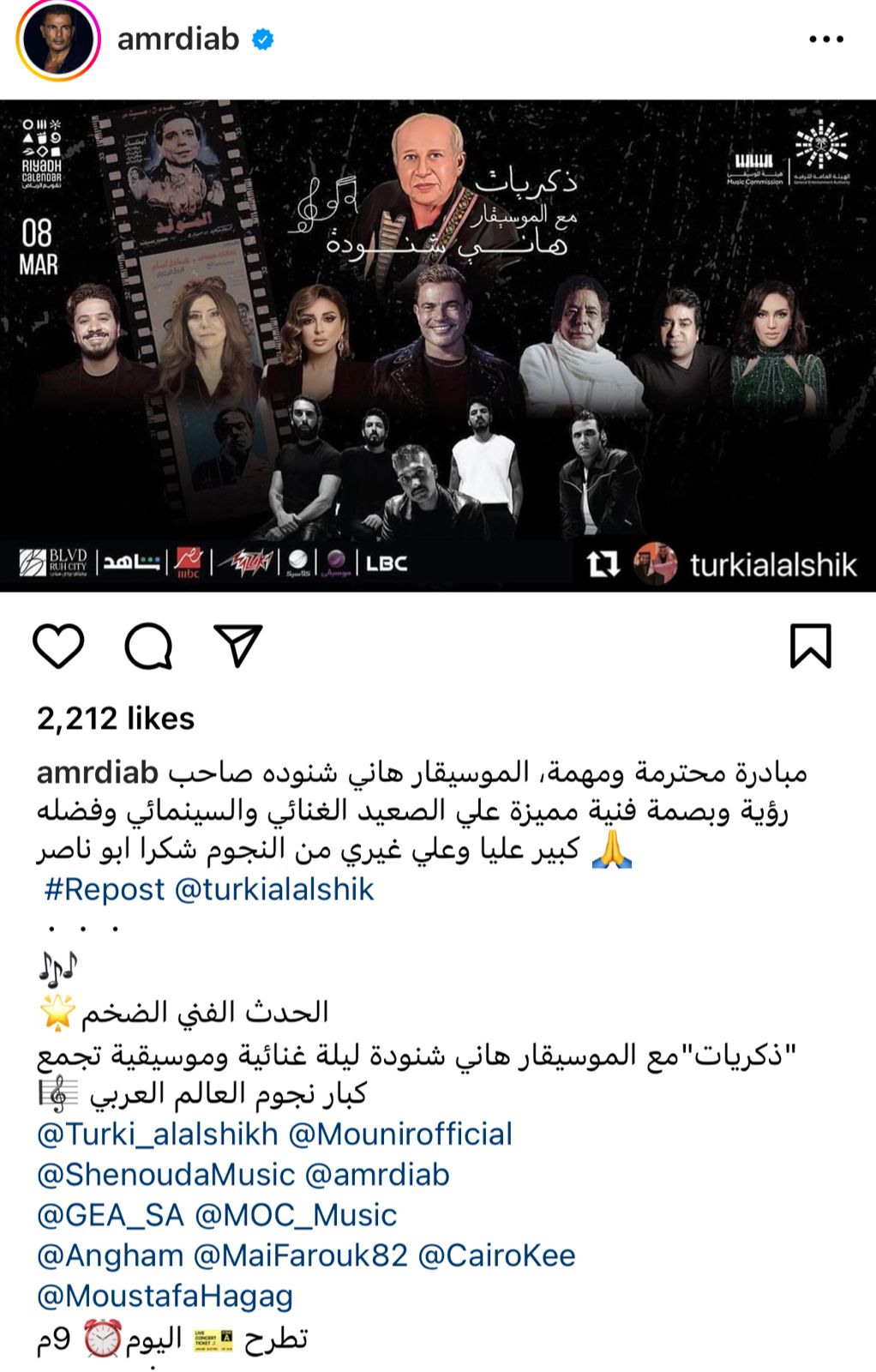View the 2,212 likes list
This screenshot has width=876, height=1372.
click(x=116, y=719)
